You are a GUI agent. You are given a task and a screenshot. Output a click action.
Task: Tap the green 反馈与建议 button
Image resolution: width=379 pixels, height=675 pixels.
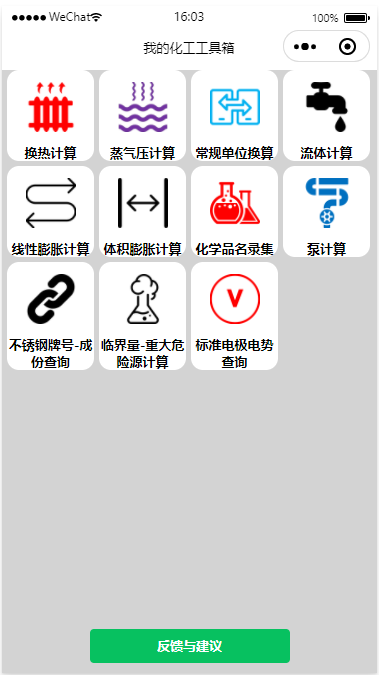click(x=190, y=646)
